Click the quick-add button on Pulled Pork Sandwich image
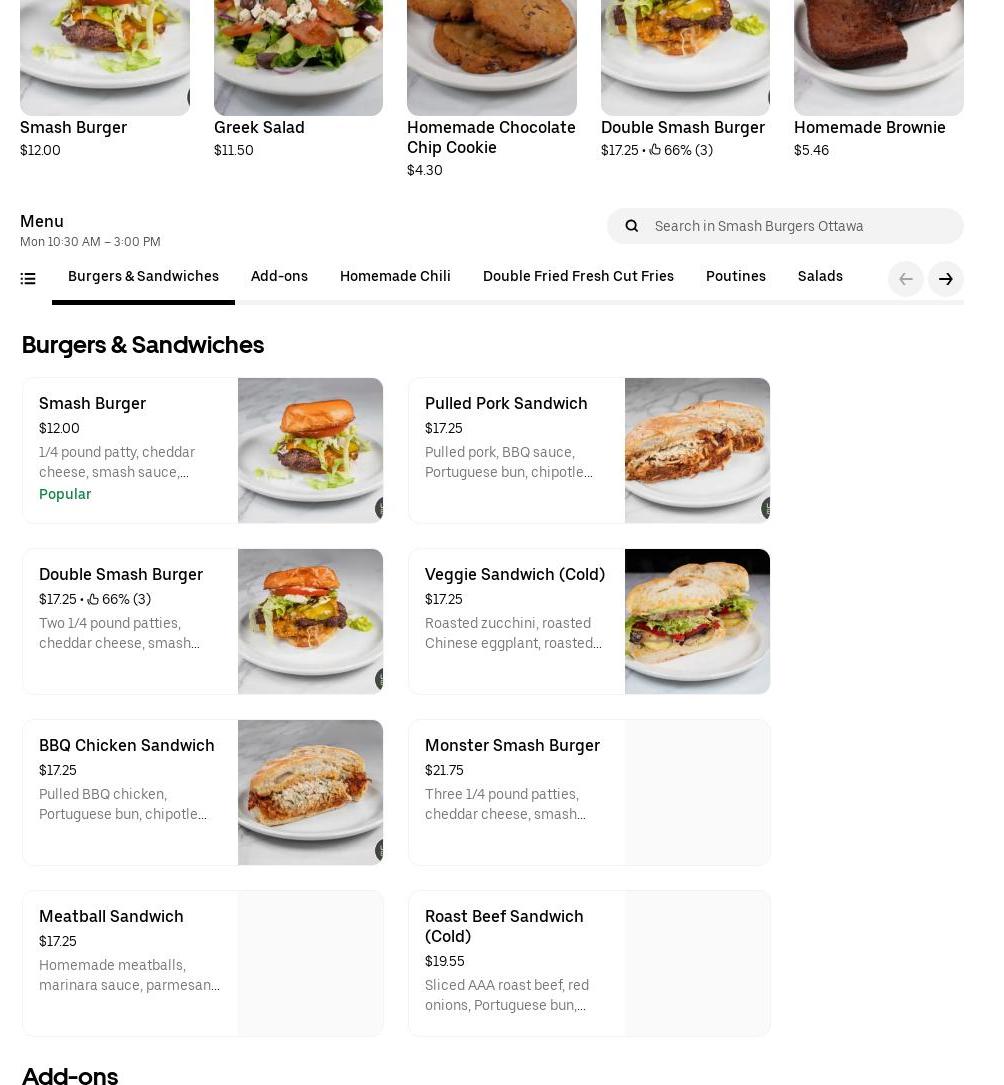Viewport: 1004px width, 1085px height. 767,508
